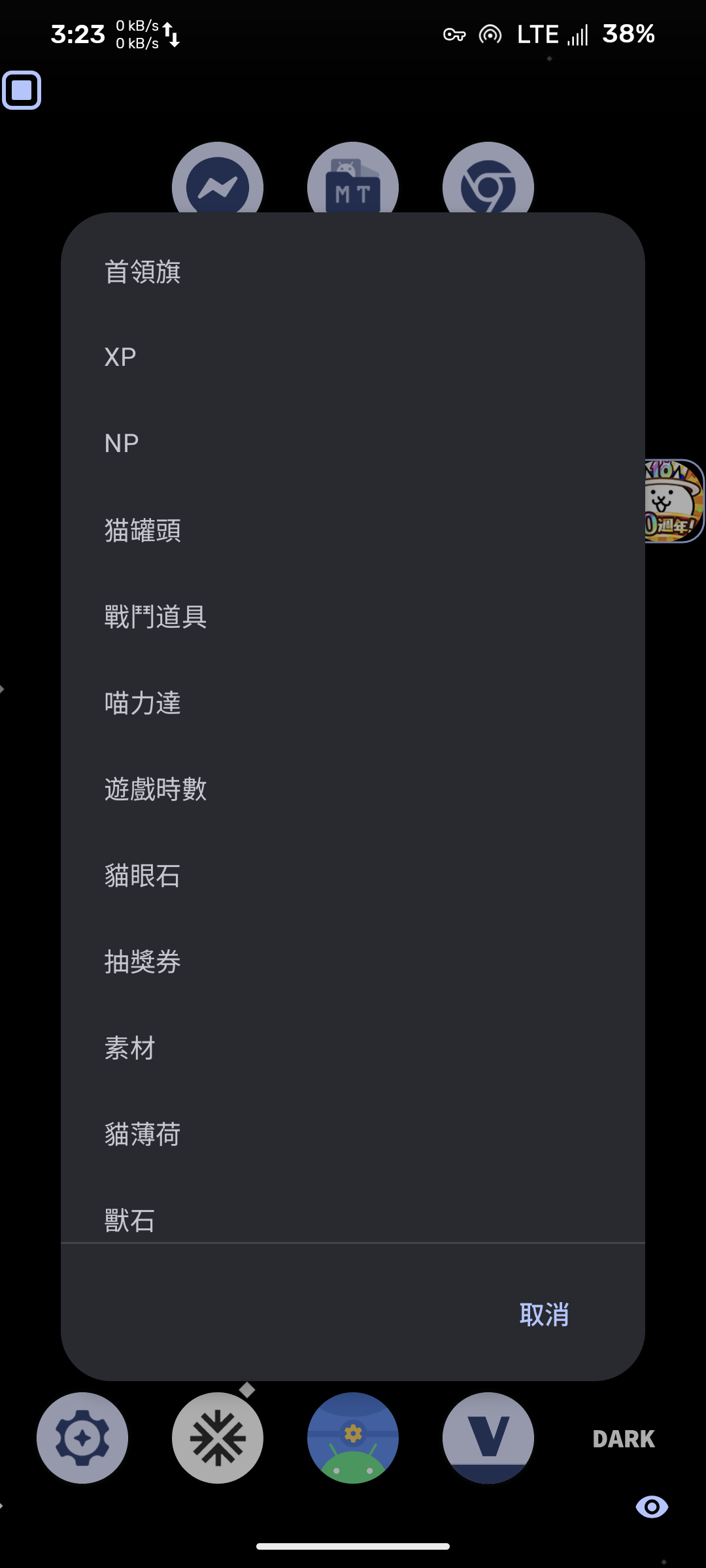The height and width of the screenshot is (1568, 706).
Task: Choose the XP option
Action: (x=353, y=357)
